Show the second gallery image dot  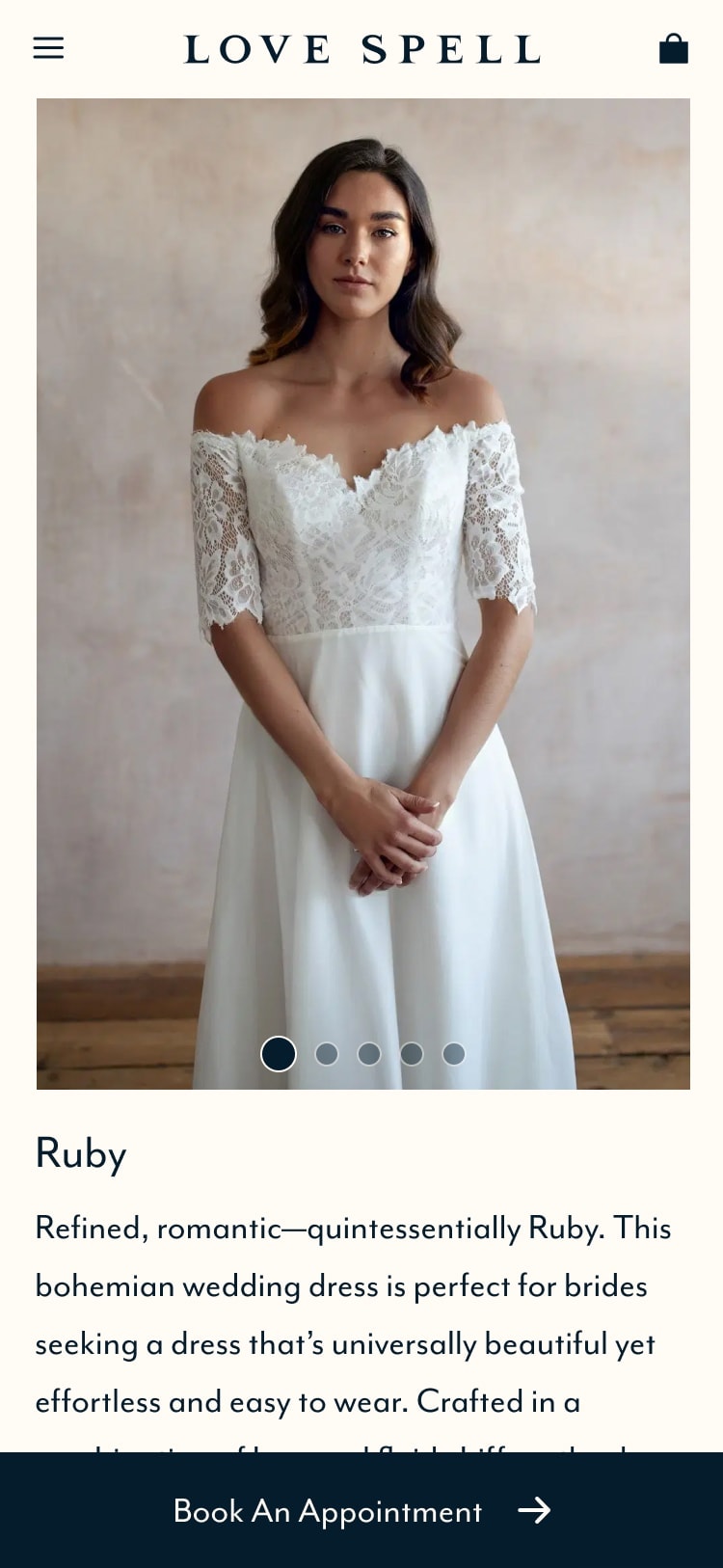click(327, 1054)
